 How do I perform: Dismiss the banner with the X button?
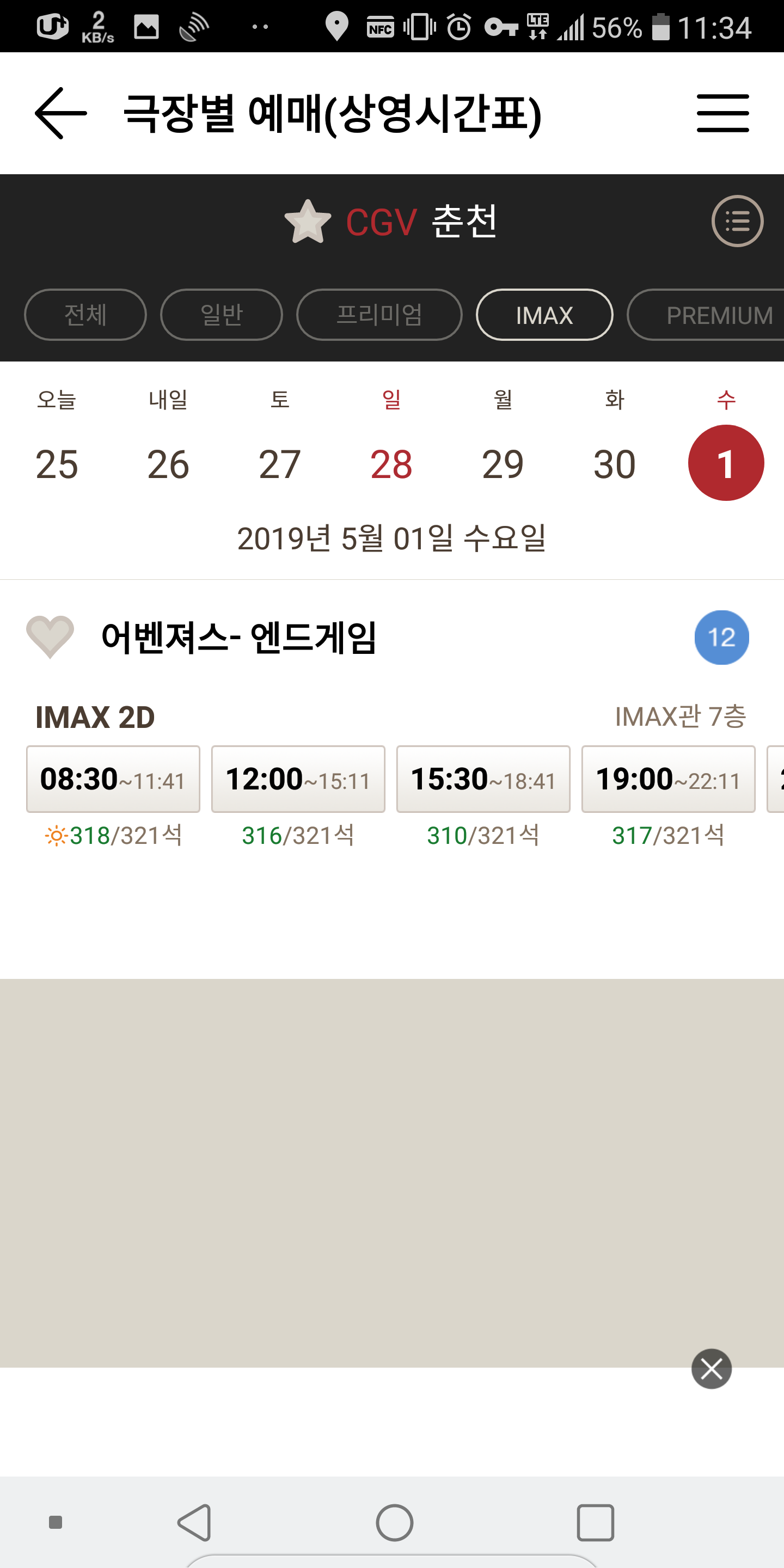click(x=711, y=1369)
